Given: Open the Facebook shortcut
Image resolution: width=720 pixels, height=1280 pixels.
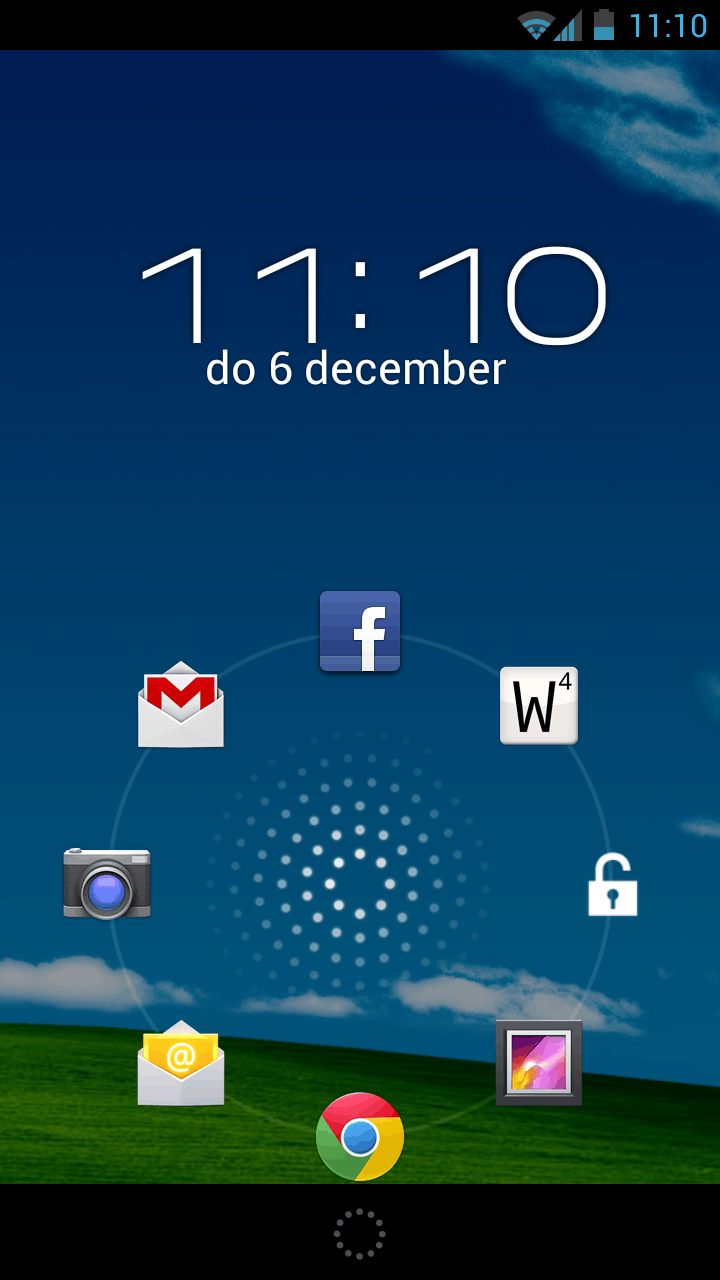Looking at the screenshot, I should 360,631.
